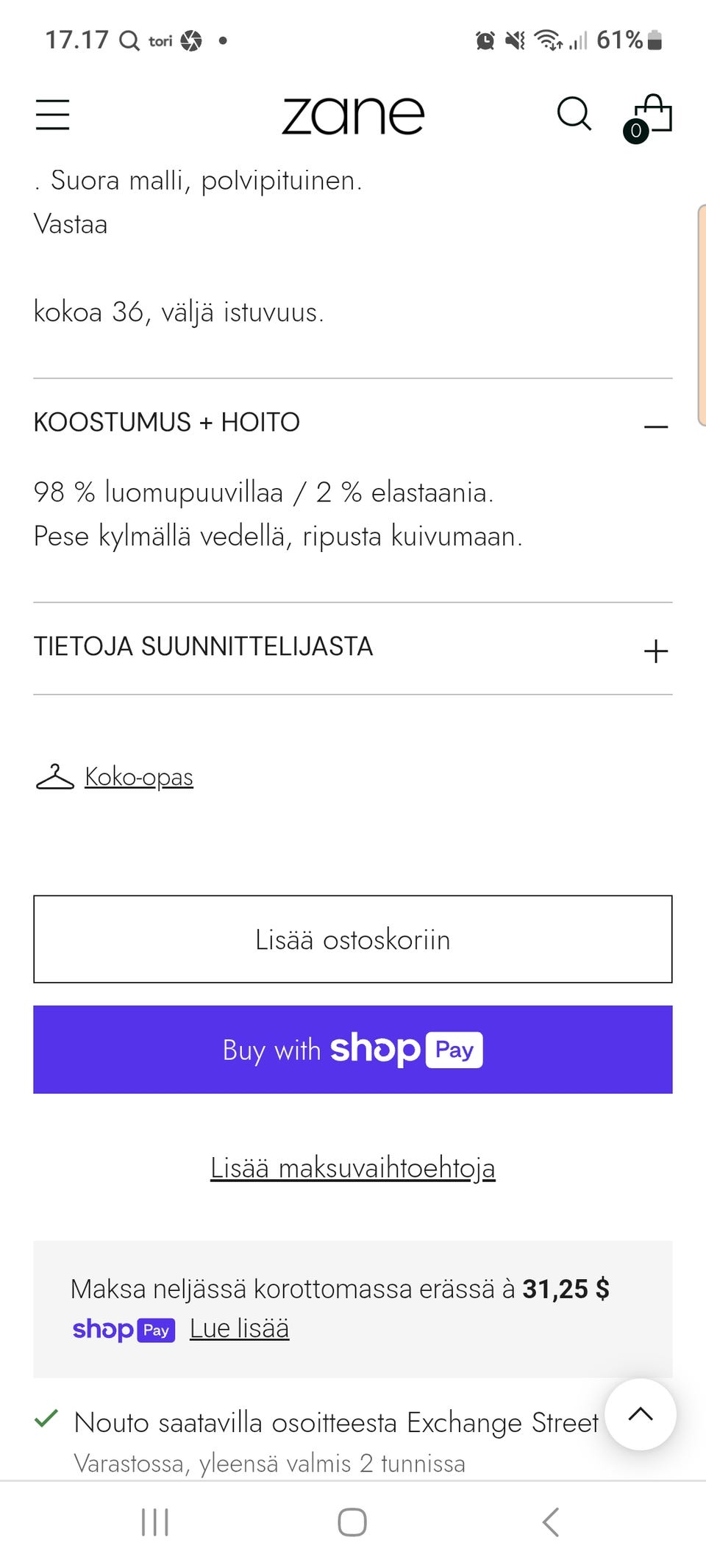Tap the mute icon in status bar
The width and height of the screenshot is (706, 1568).
pos(515,40)
